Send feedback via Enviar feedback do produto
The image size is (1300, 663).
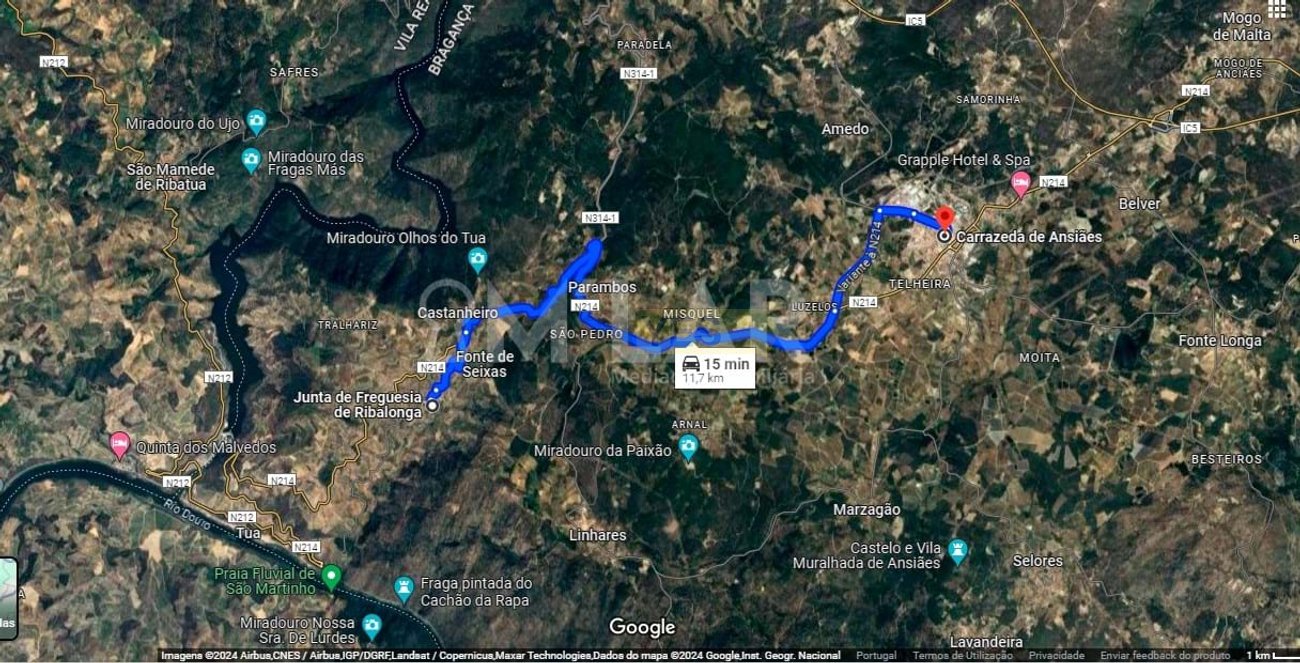point(1165,655)
